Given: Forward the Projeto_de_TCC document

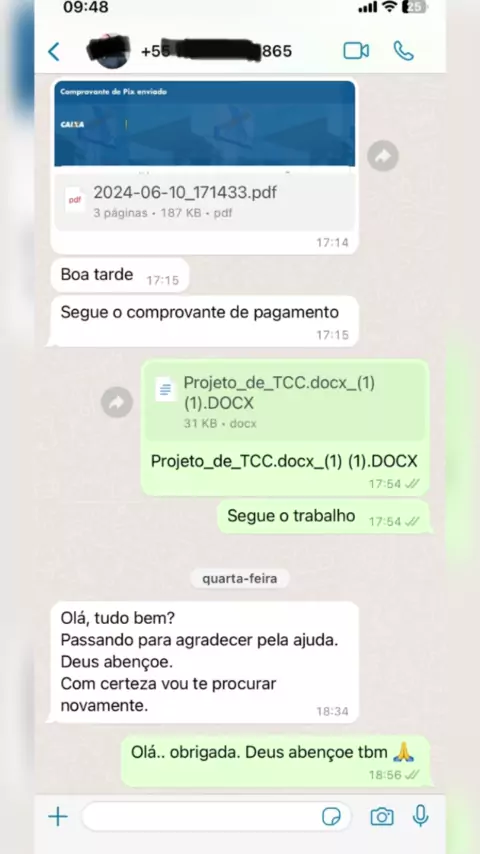Looking at the screenshot, I should click(x=117, y=402).
